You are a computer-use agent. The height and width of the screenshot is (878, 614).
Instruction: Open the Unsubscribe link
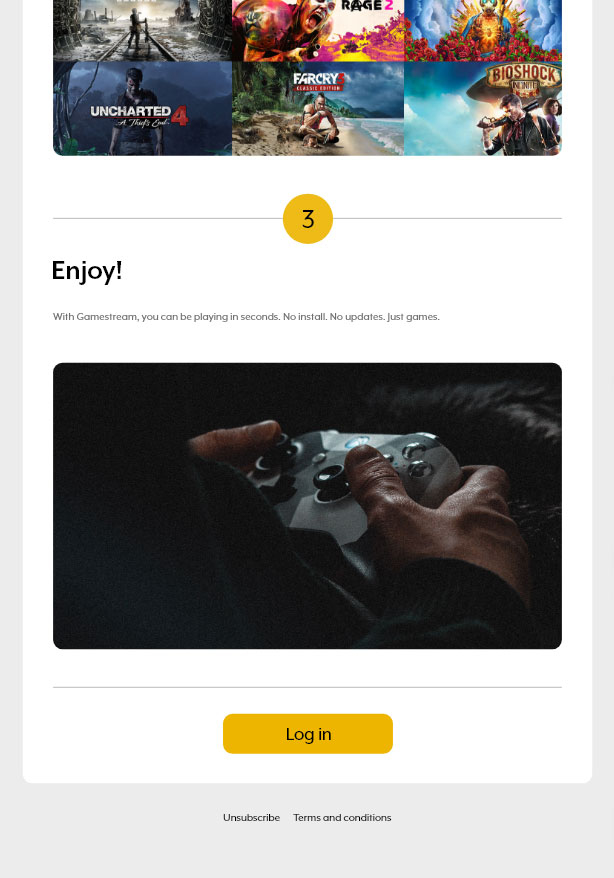pos(251,818)
